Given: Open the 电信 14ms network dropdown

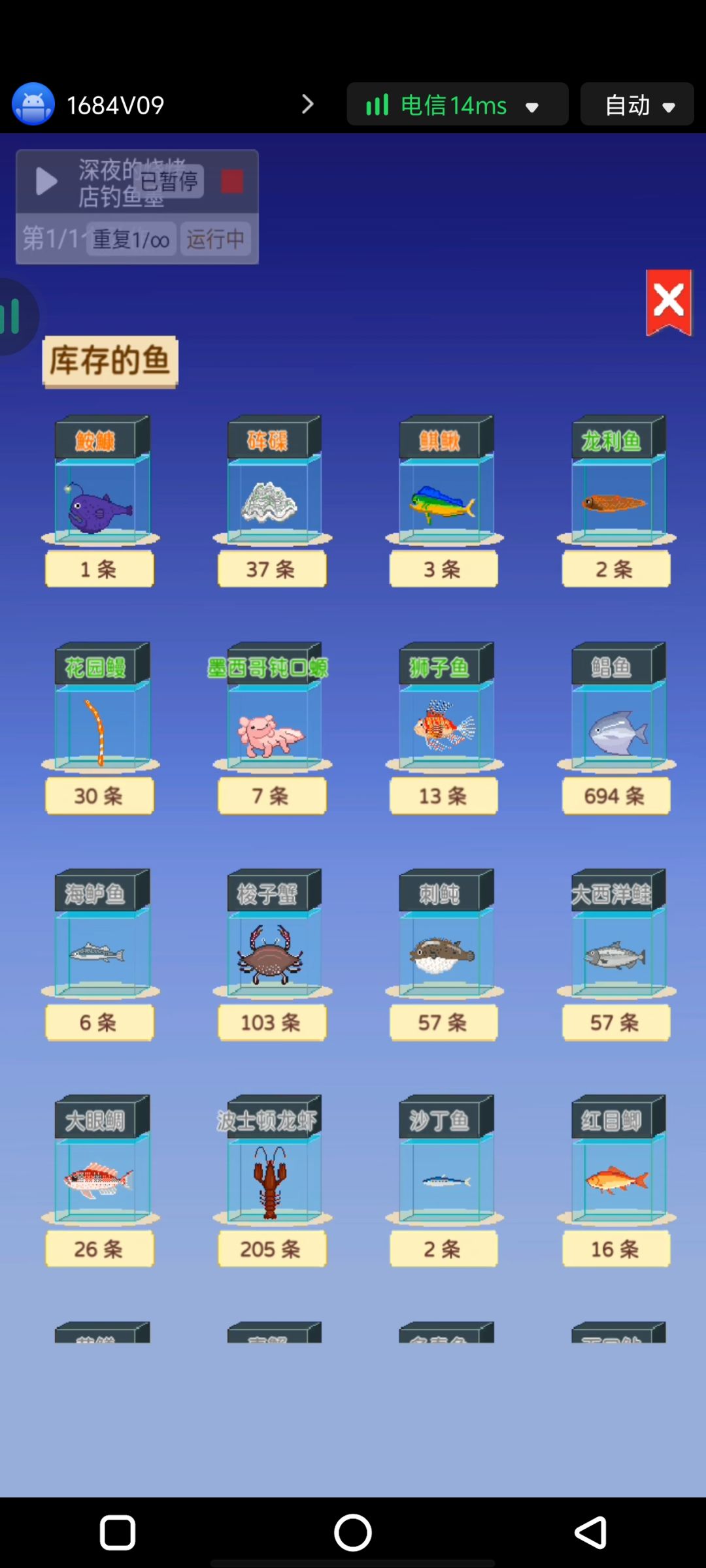Looking at the screenshot, I should click(457, 105).
